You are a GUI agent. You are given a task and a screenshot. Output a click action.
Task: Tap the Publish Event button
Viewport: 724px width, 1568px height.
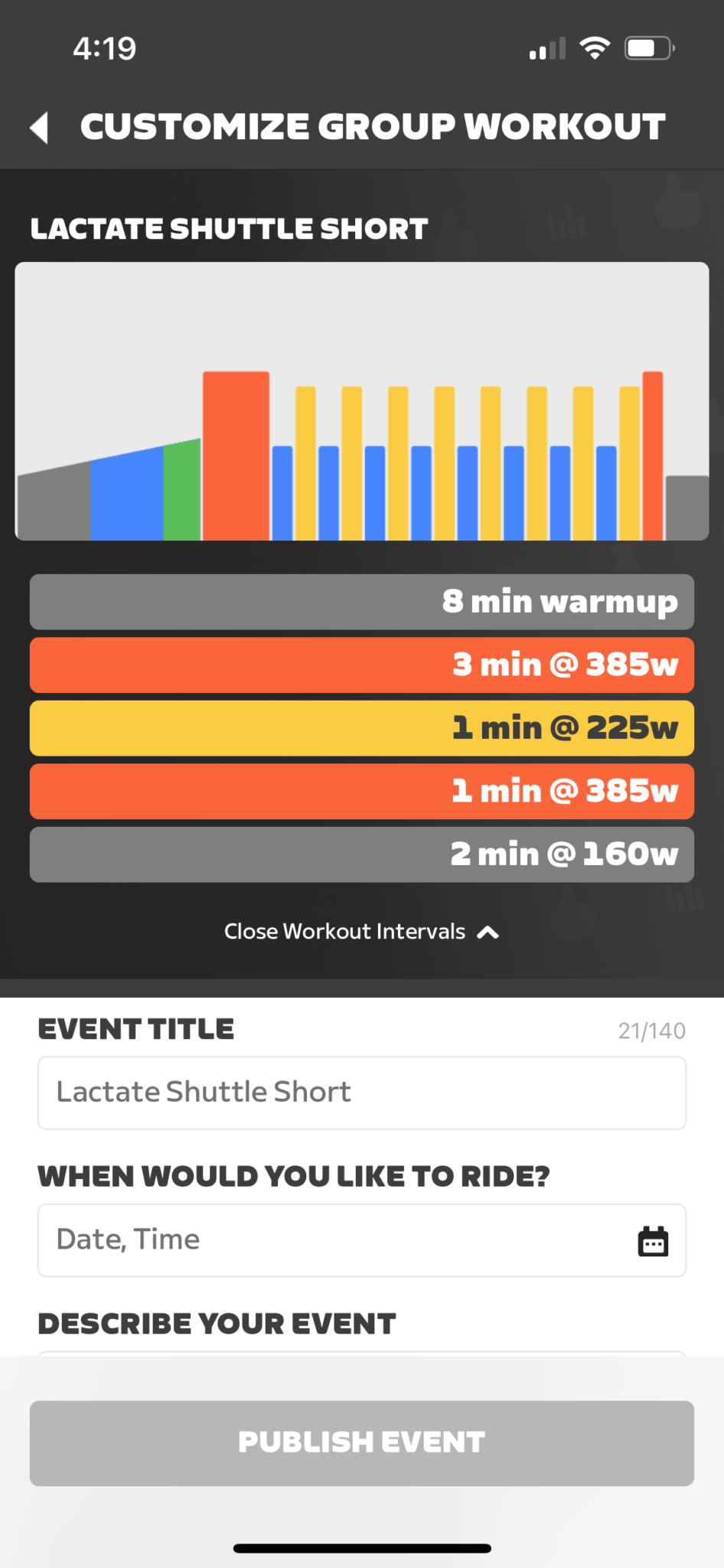click(361, 1443)
